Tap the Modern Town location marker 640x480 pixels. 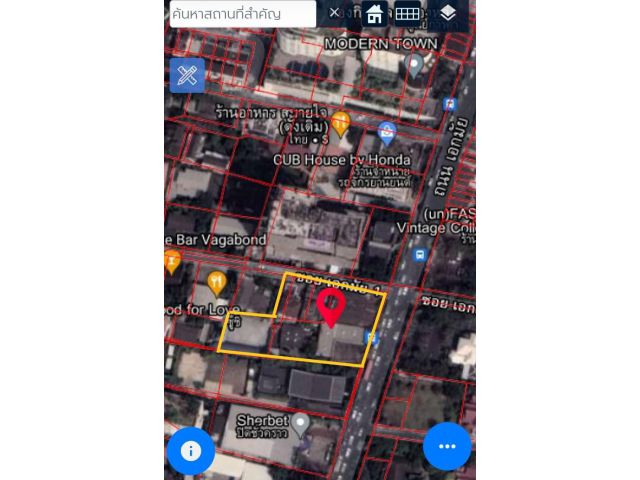click(x=416, y=67)
